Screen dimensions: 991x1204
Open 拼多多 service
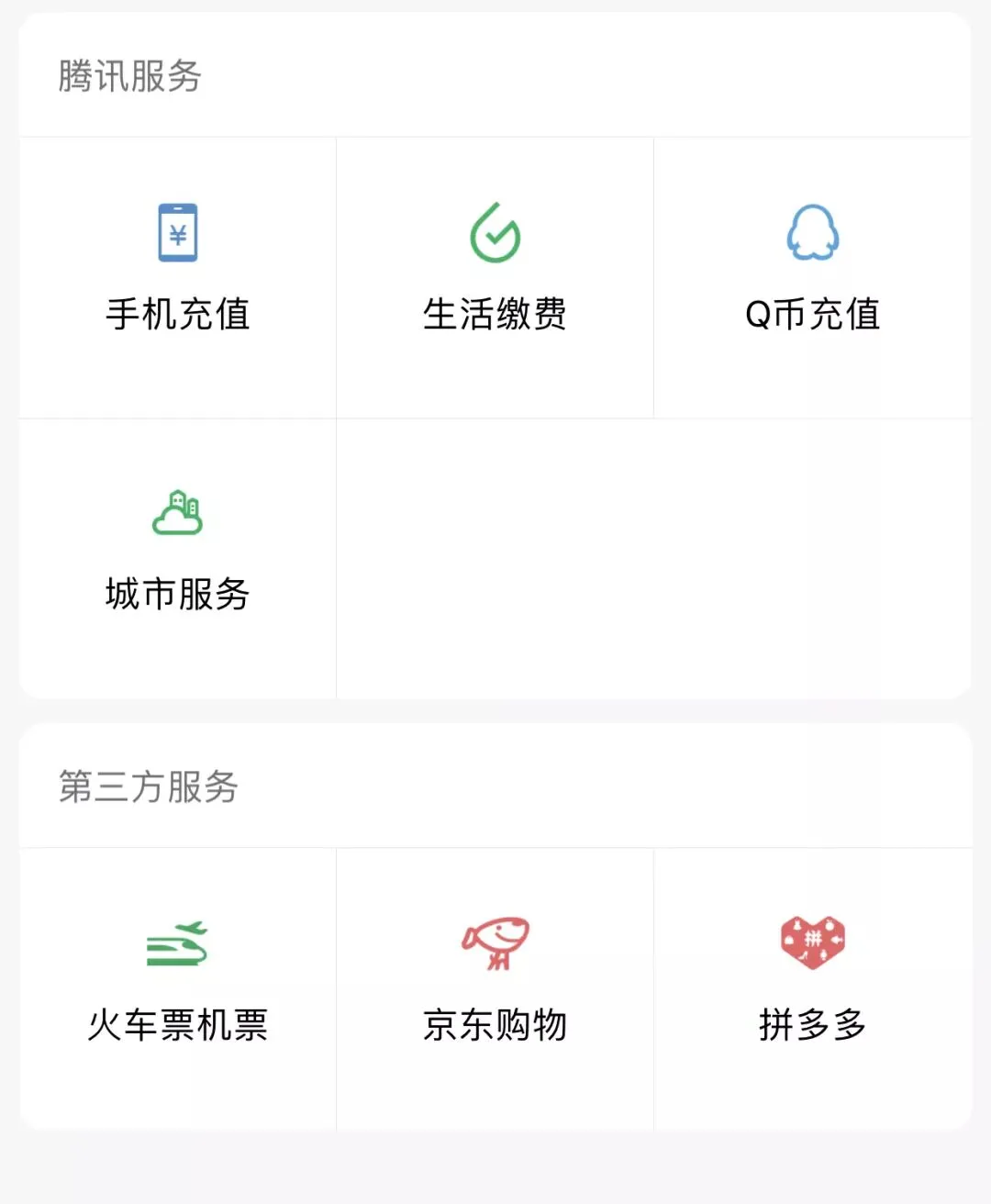pyautogui.click(x=812, y=982)
